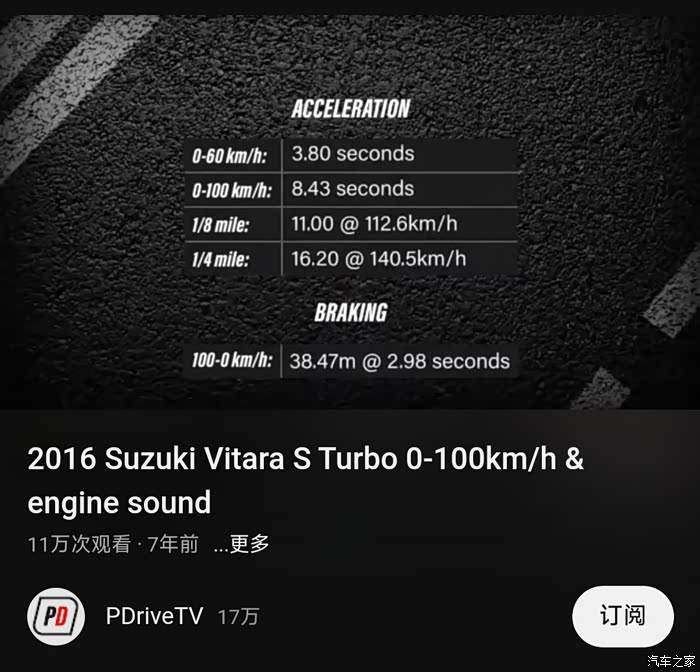The width and height of the screenshot is (700, 672).
Task: Open the PDriveTV channel avatar
Action: click(x=56, y=616)
